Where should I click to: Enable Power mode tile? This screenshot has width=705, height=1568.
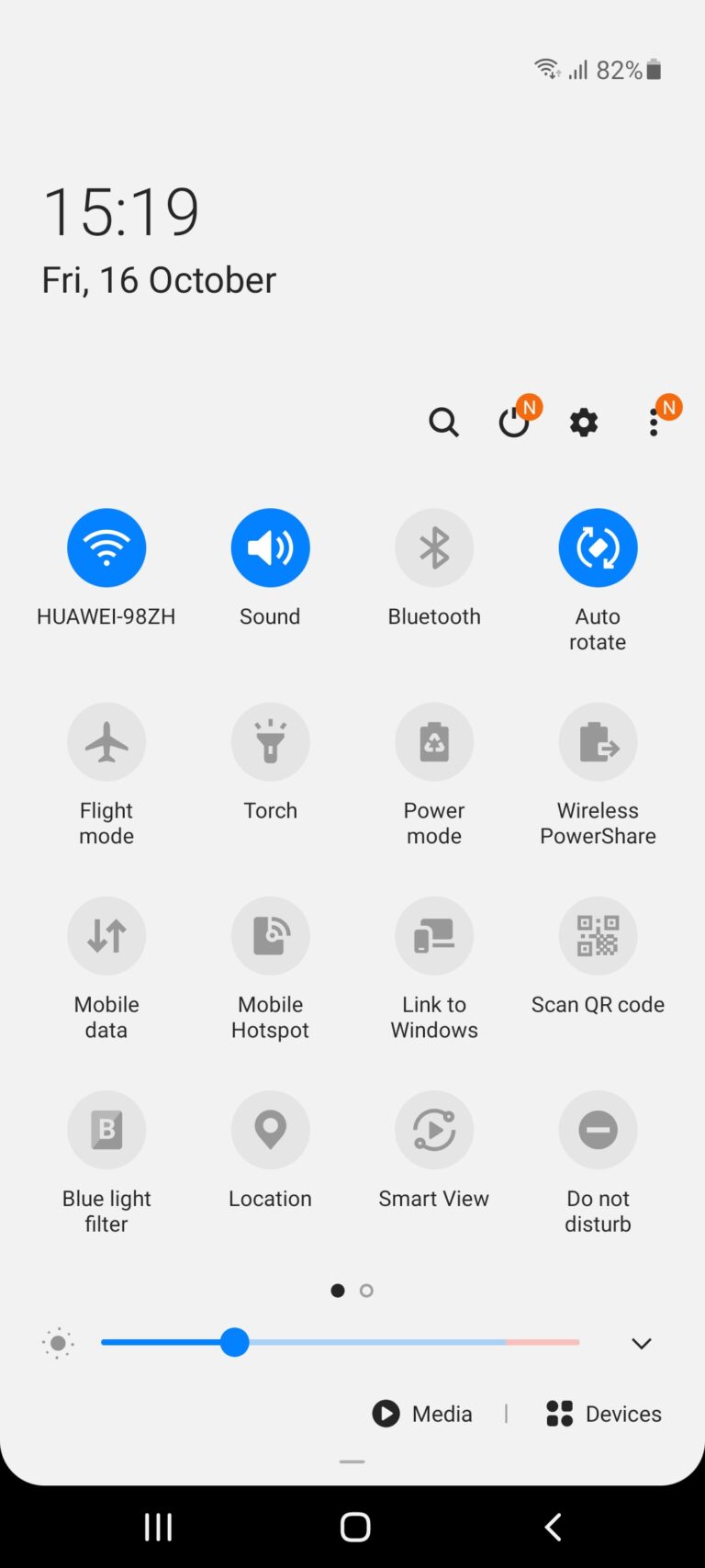[434, 742]
